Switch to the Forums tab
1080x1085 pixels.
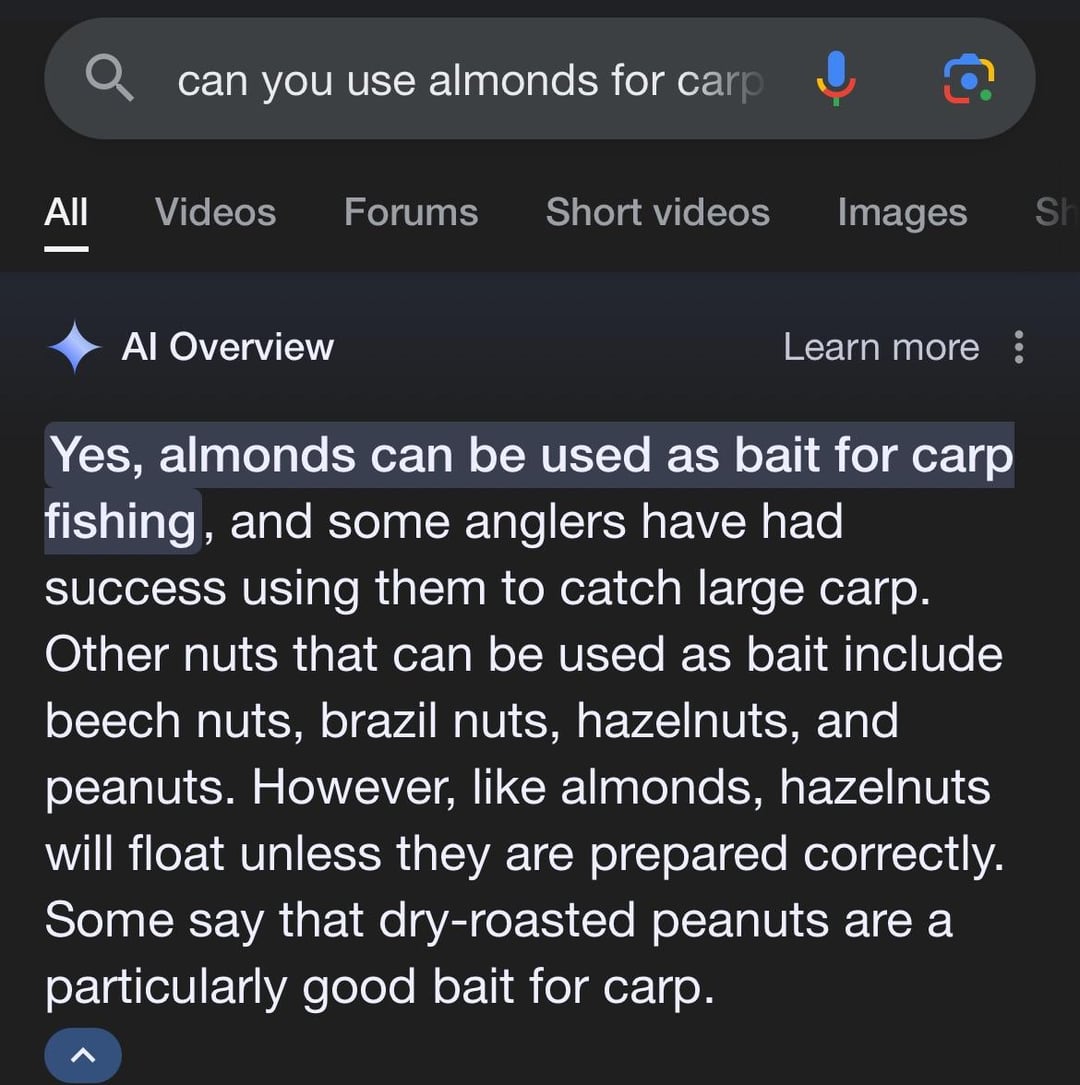click(x=410, y=212)
